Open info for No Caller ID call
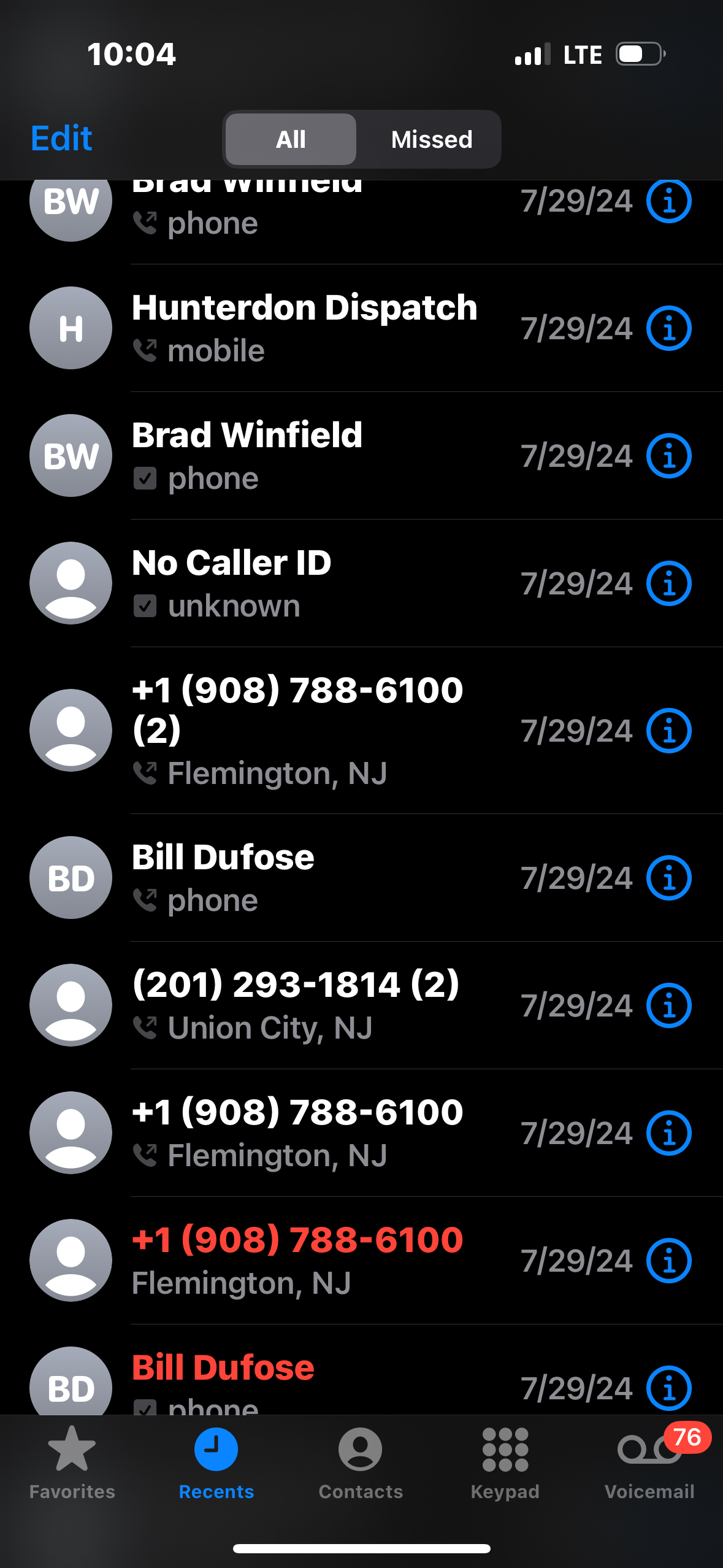This screenshot has height=1568, width=723. [669, 583]
